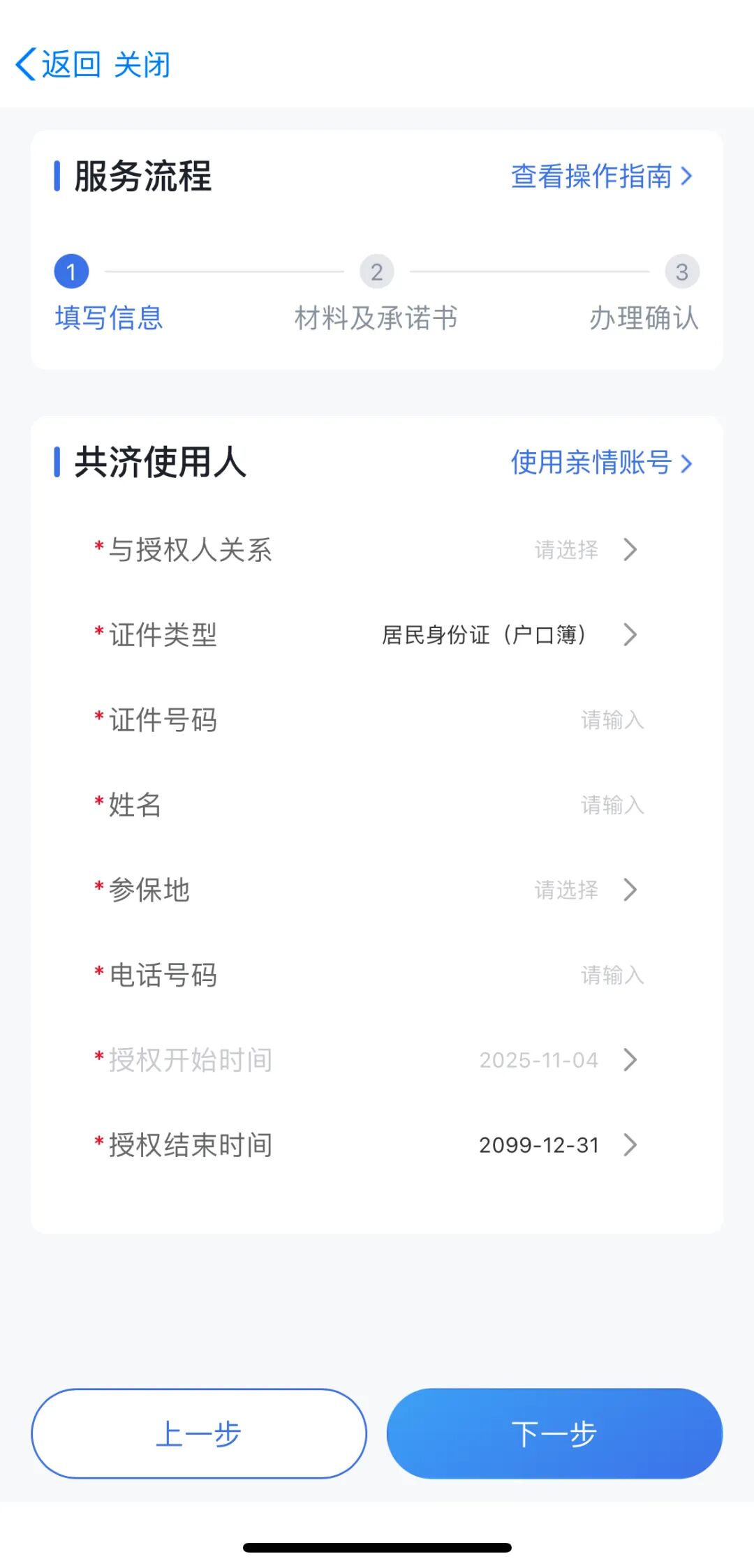Tap the 姓名 input field

pos(613,805)
